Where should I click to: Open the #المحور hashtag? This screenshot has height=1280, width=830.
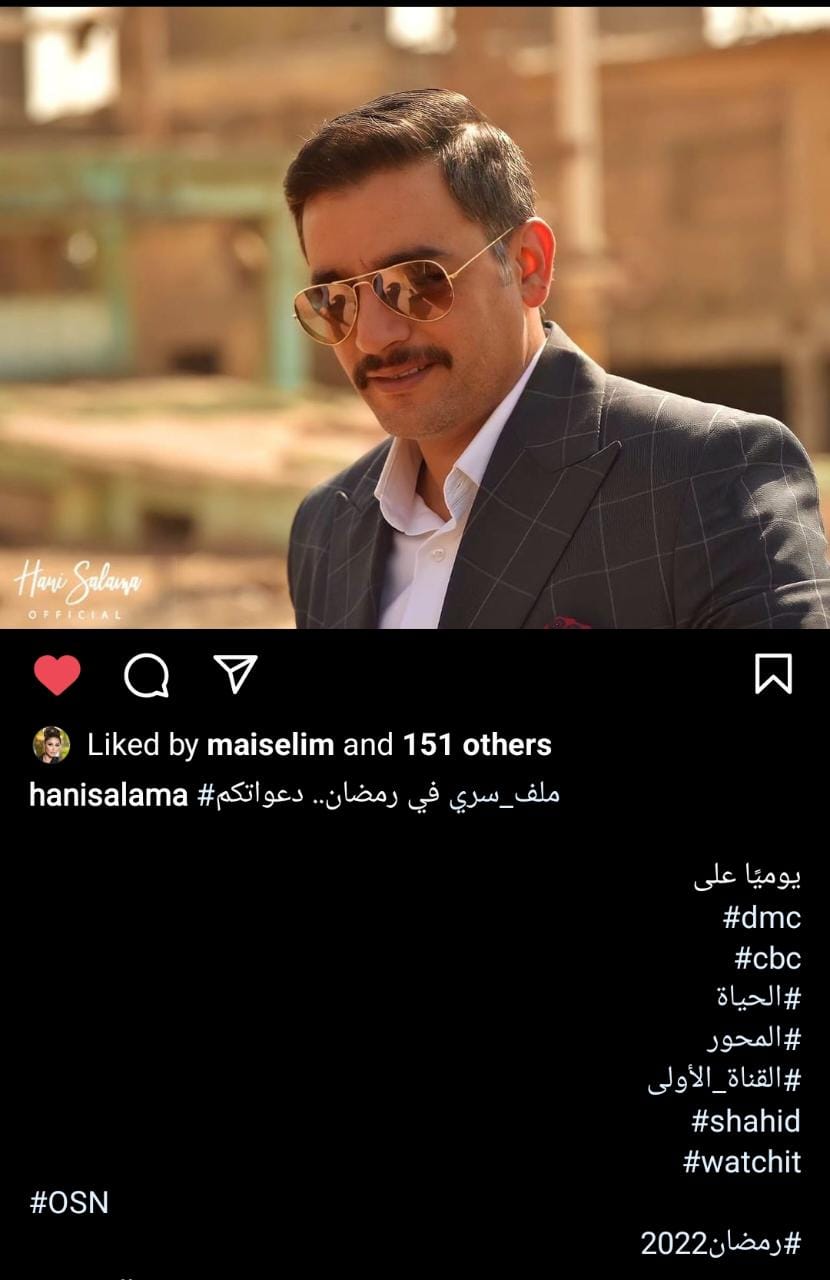pos(754,1039)
